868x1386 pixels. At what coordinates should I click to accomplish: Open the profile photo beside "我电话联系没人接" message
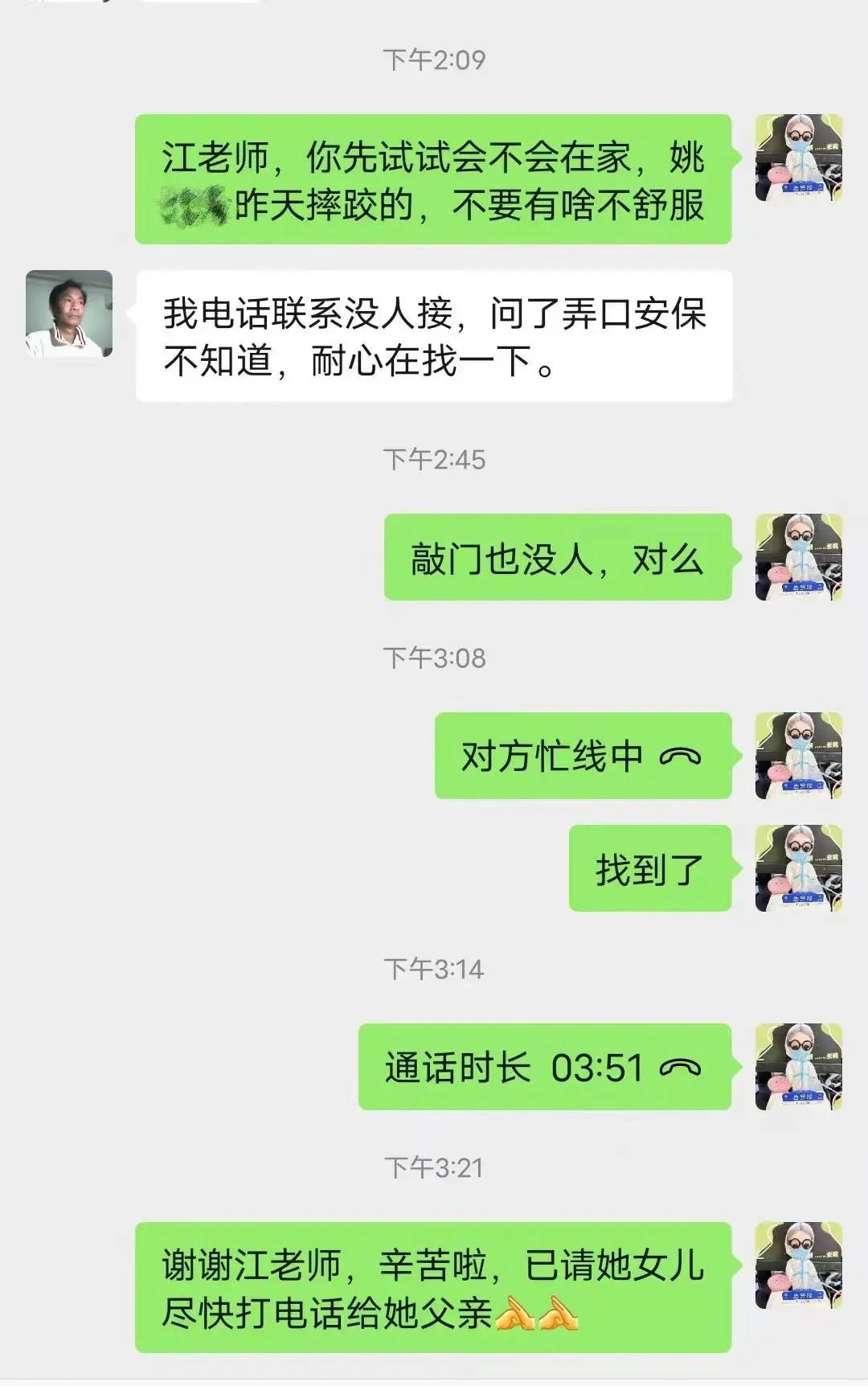(x=69, y=314)
